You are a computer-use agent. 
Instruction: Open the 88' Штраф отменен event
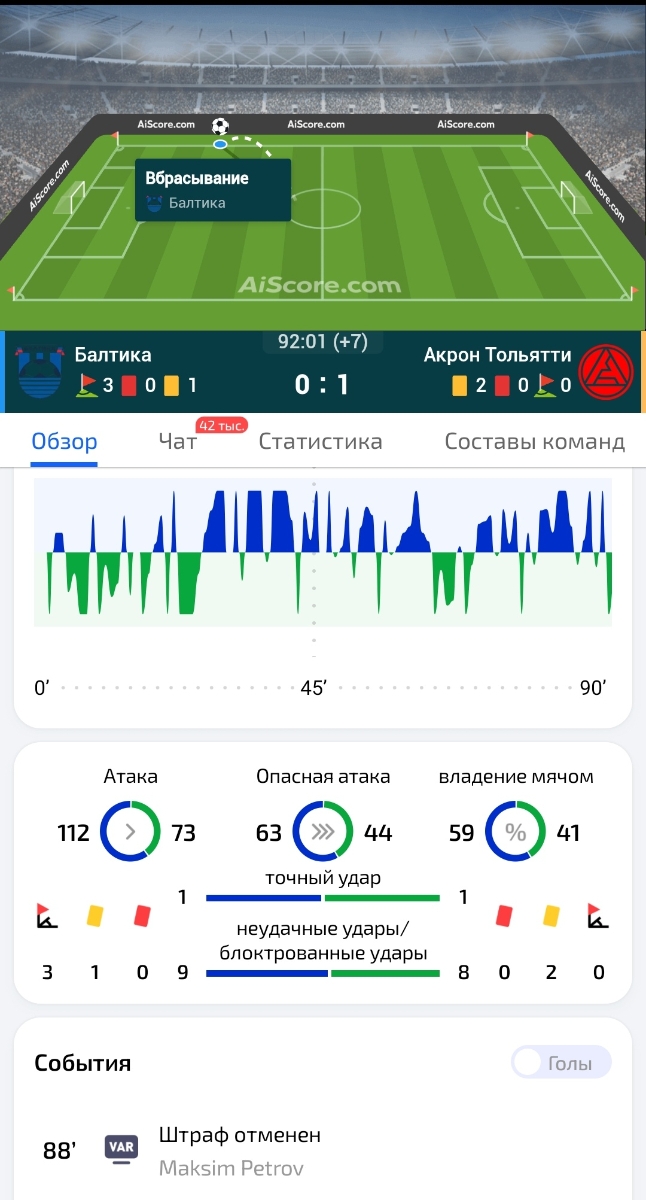point(239,1150)
